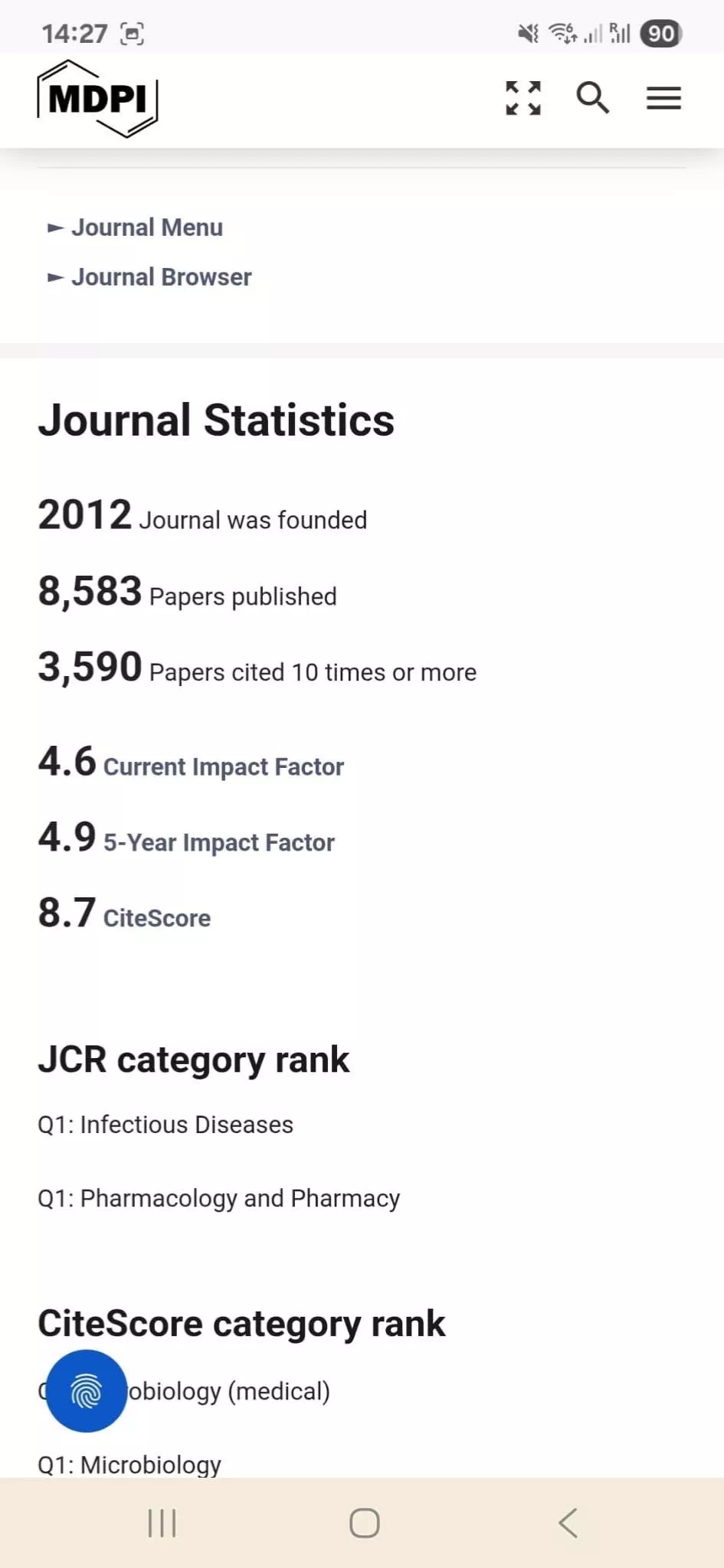
Task: Expand the Journal Menu section
Action: point(146,227)
